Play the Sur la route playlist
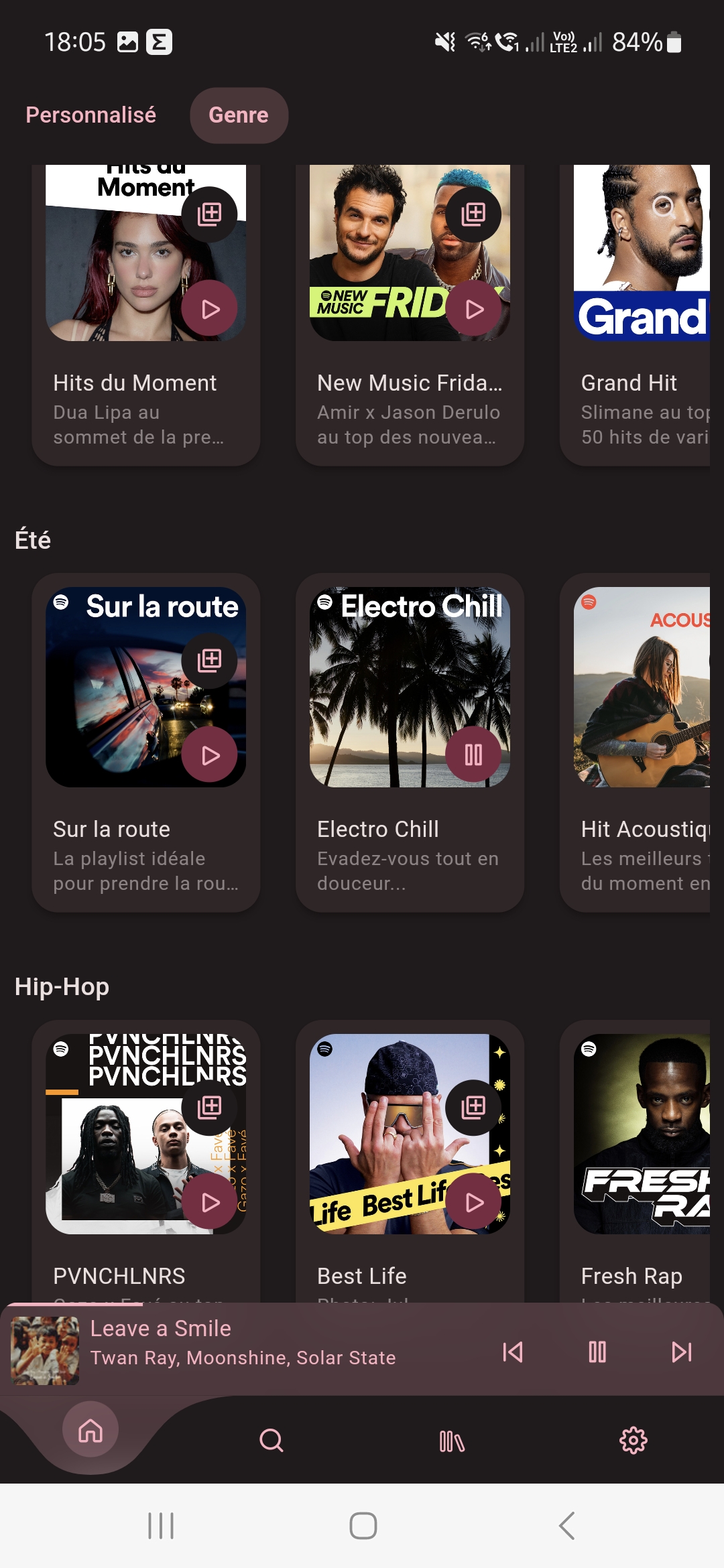The width and height of the screenshot is (724, 1568). click(210, 755)
